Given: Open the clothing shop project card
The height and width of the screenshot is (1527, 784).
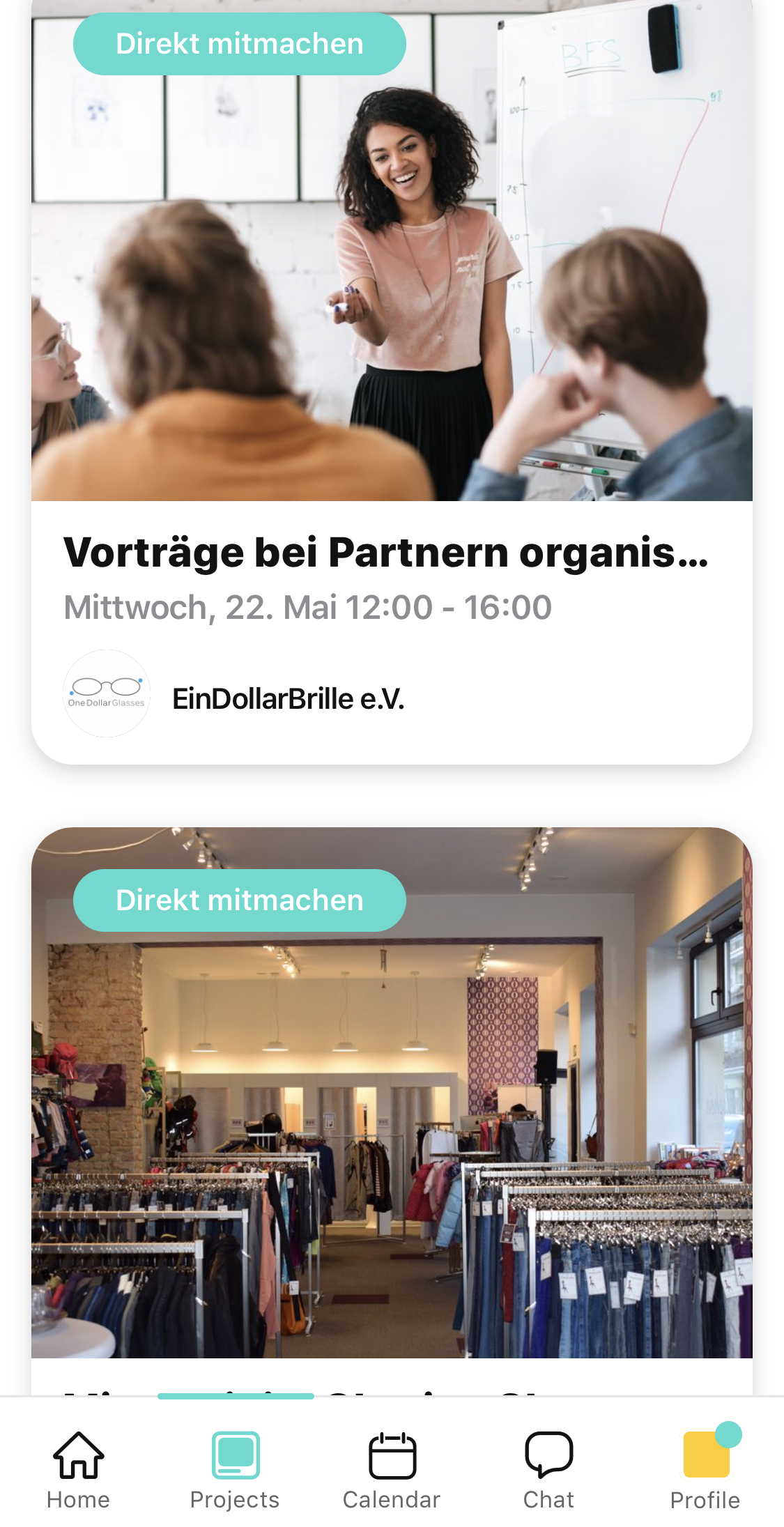Looking at the screenshot, I should (392, 1111).
